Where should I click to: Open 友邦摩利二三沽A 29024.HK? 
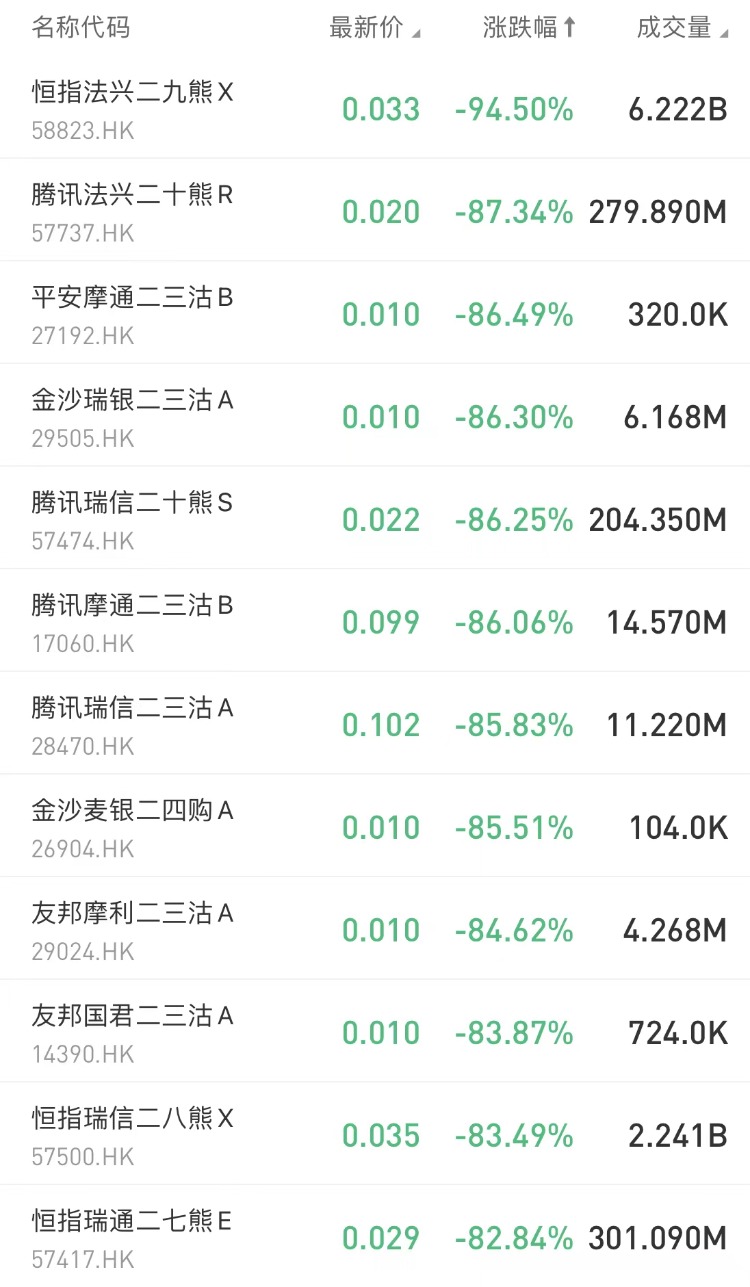[x=375, y=929]
